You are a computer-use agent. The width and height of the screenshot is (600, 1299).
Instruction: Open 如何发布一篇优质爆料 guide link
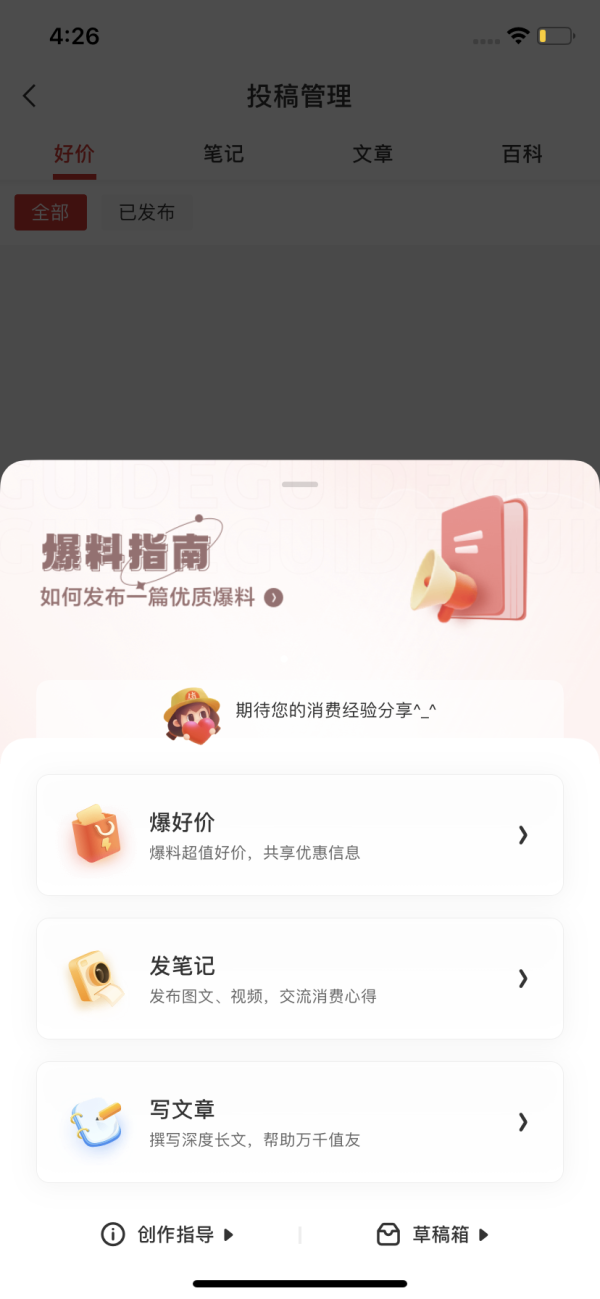(160, 598)
